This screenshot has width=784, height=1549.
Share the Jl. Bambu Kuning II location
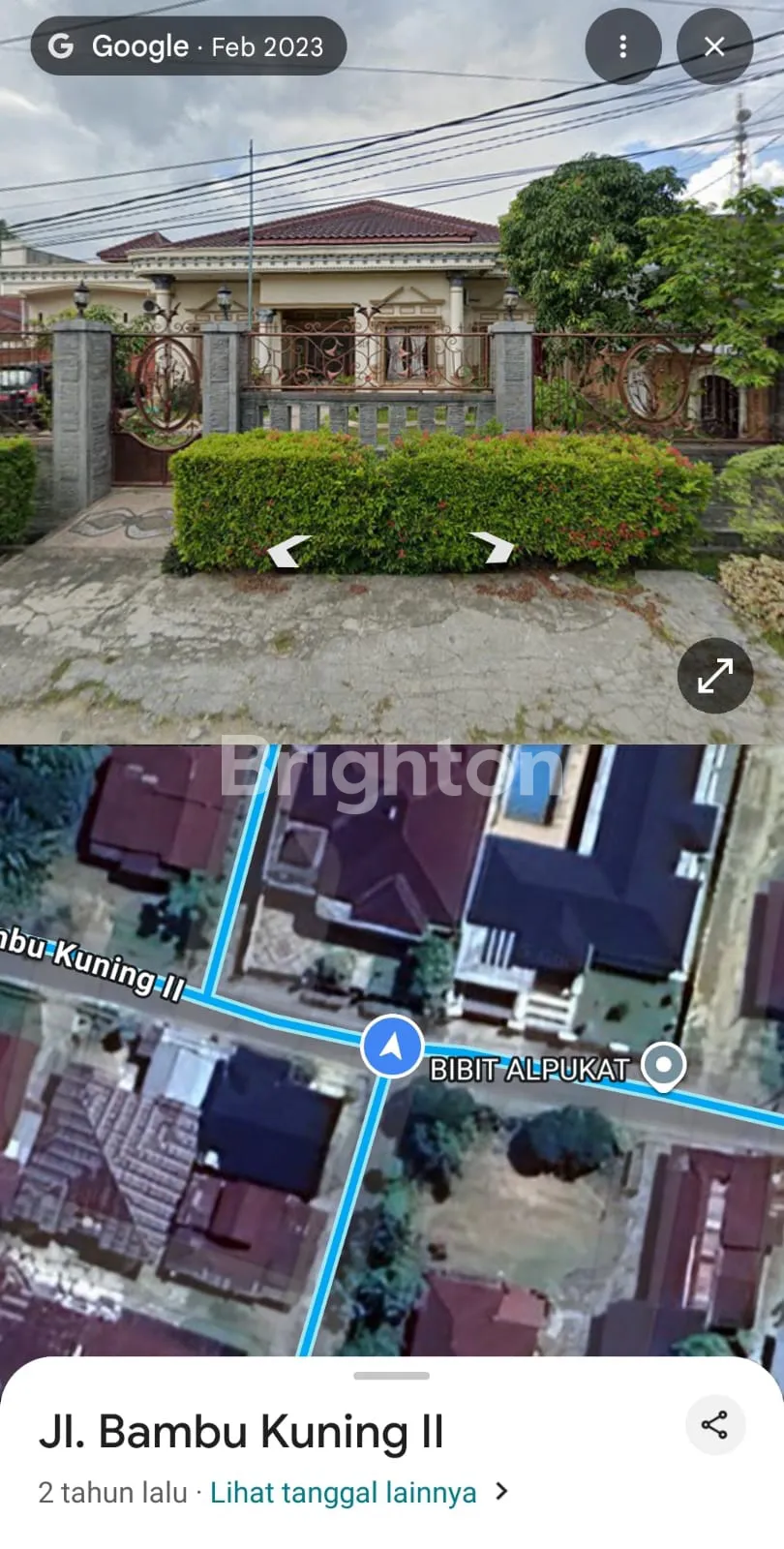[x=714, y=1424]
